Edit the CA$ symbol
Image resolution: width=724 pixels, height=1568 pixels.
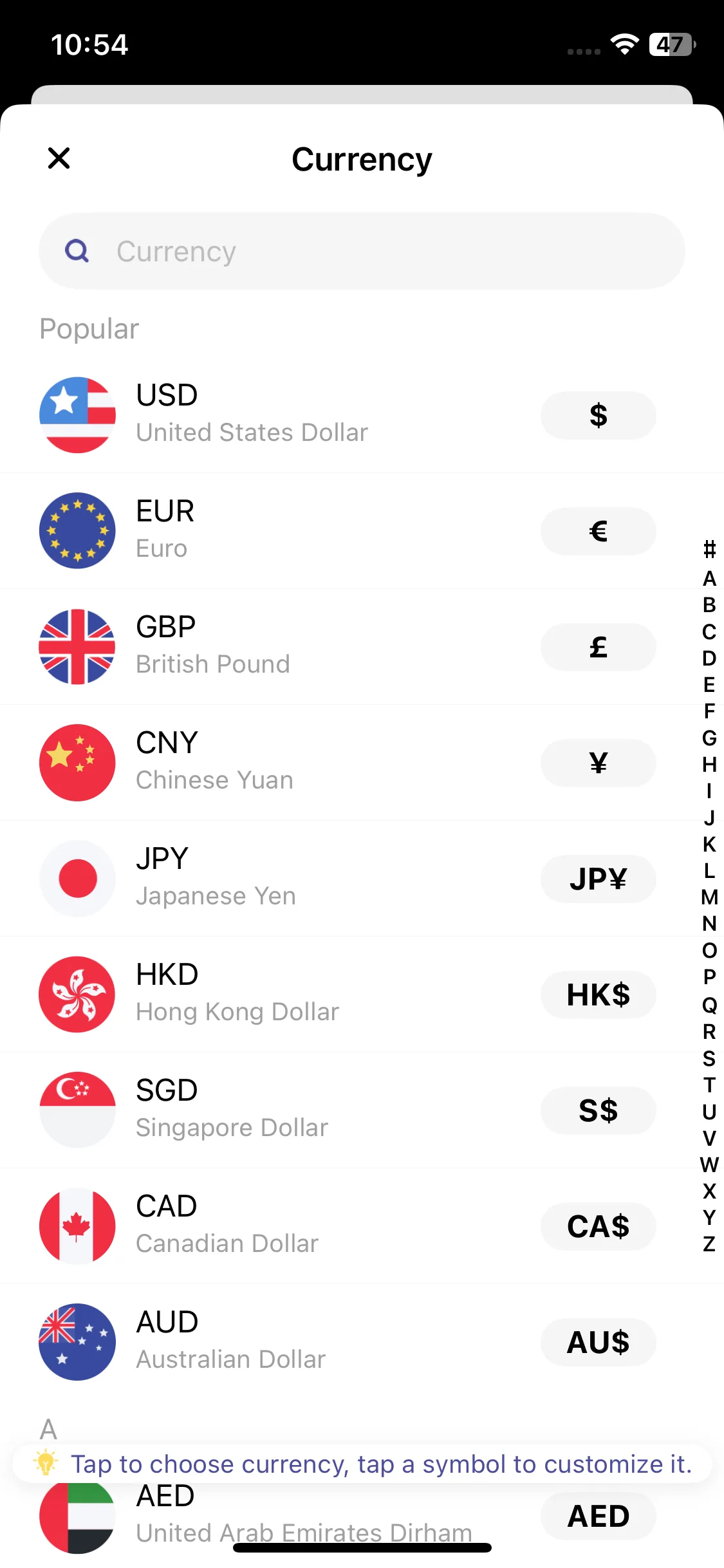(598, 1226)
